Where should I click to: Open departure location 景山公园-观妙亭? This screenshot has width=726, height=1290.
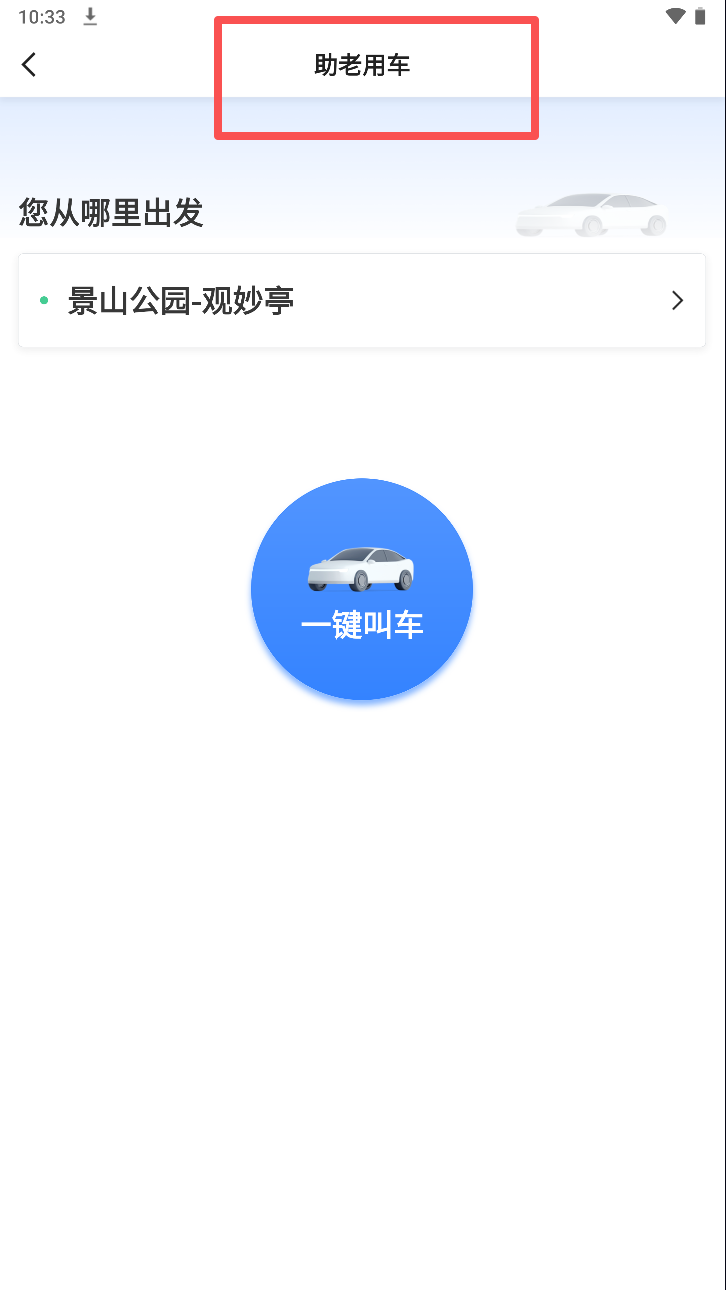click(361, 301)
